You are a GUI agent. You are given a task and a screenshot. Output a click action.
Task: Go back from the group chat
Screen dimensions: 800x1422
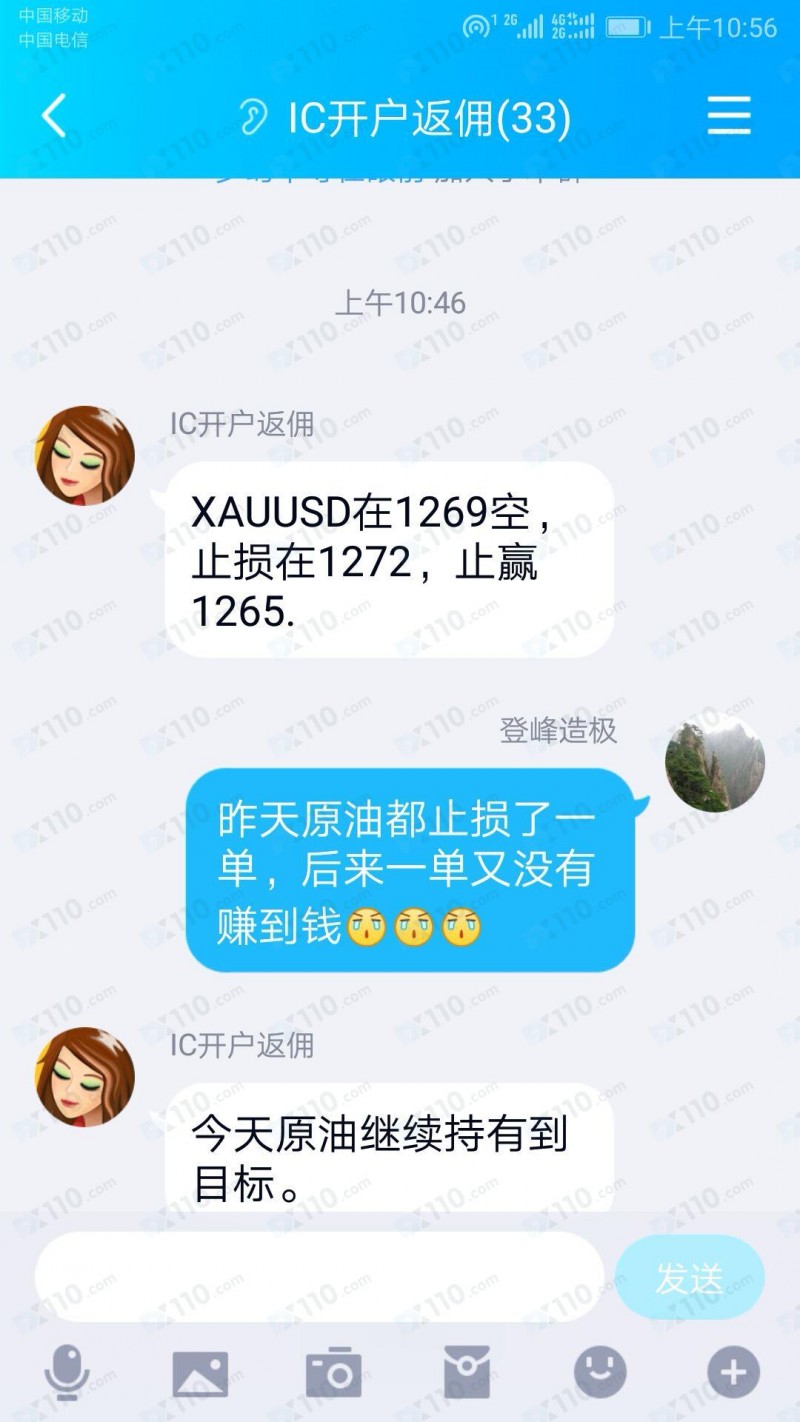point(54,117)
